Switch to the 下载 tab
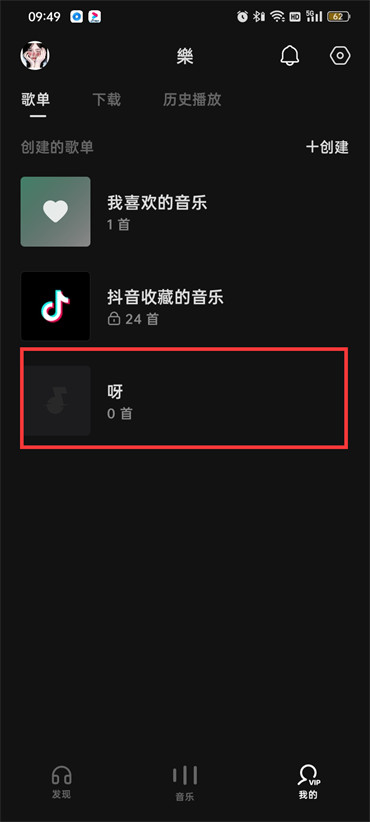This screenshot has height=822, width=370. (x=106, y=100)
